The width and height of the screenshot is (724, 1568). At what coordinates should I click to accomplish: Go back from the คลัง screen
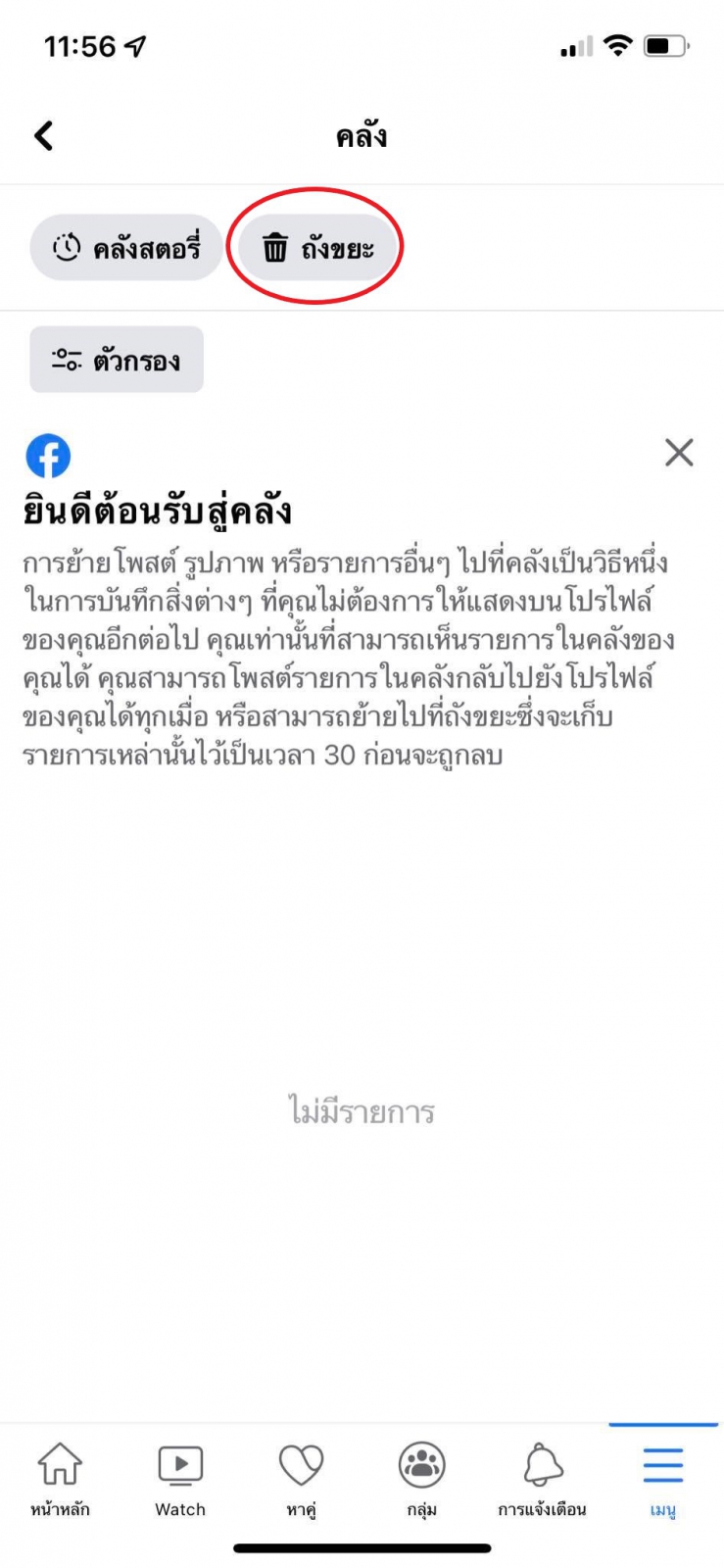click(44, 136)
